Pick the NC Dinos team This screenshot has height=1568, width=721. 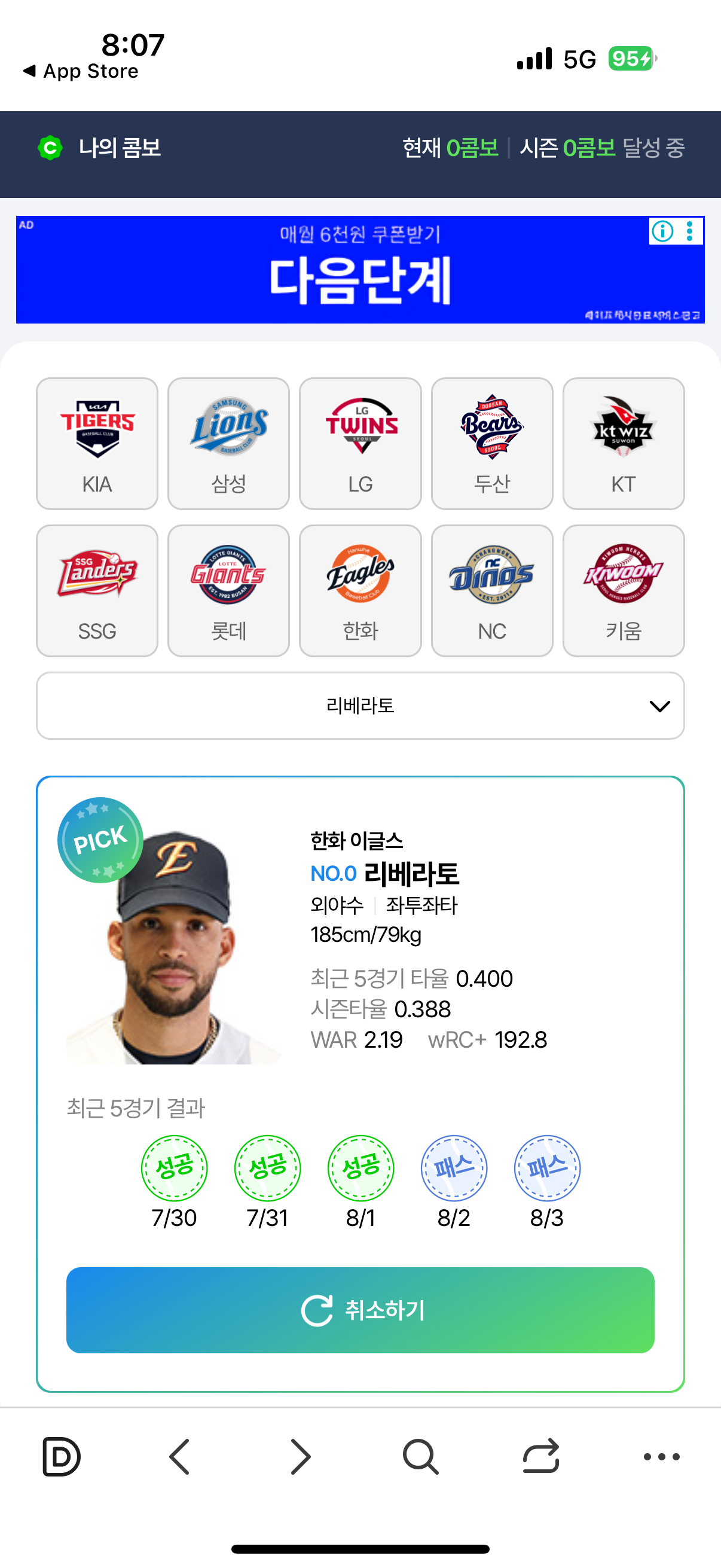click(491, 590)
